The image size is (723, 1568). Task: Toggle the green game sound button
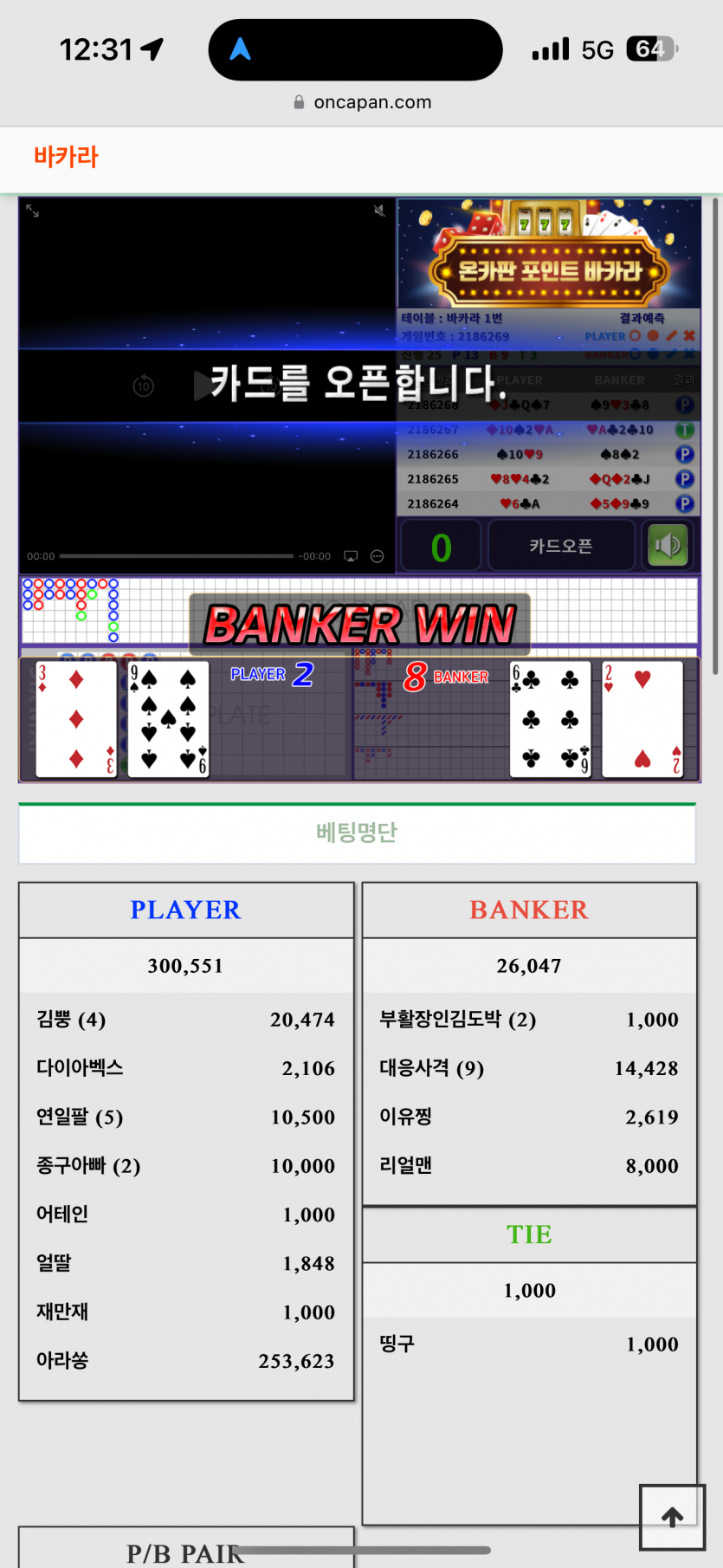667,546
